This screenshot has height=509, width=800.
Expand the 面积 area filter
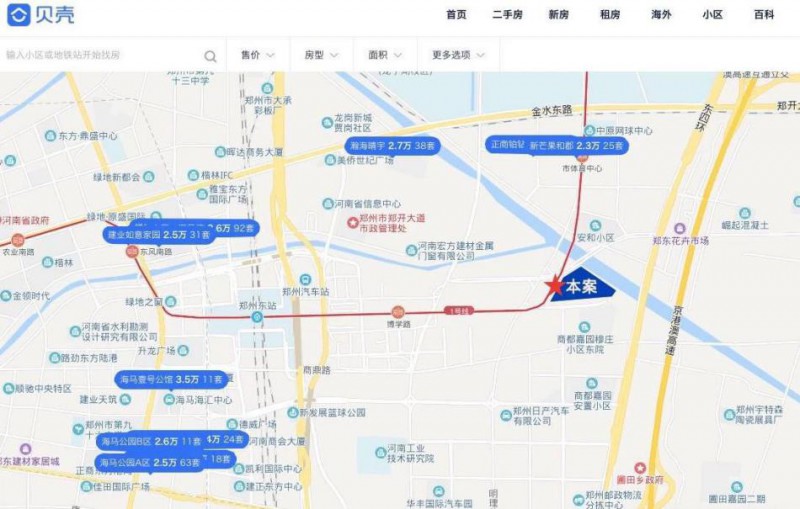click(x=385, y=55)
